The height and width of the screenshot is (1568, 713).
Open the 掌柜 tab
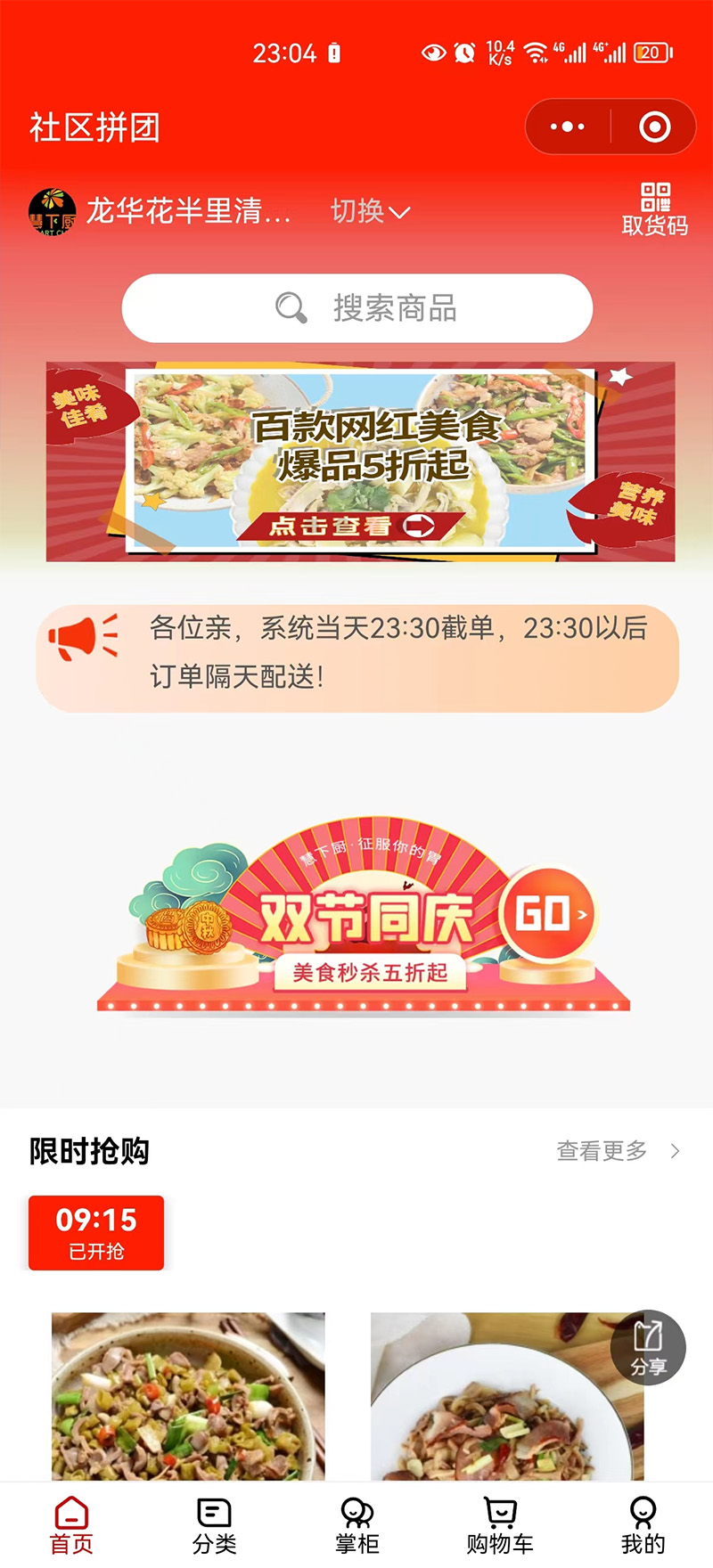click(357, 1525)
